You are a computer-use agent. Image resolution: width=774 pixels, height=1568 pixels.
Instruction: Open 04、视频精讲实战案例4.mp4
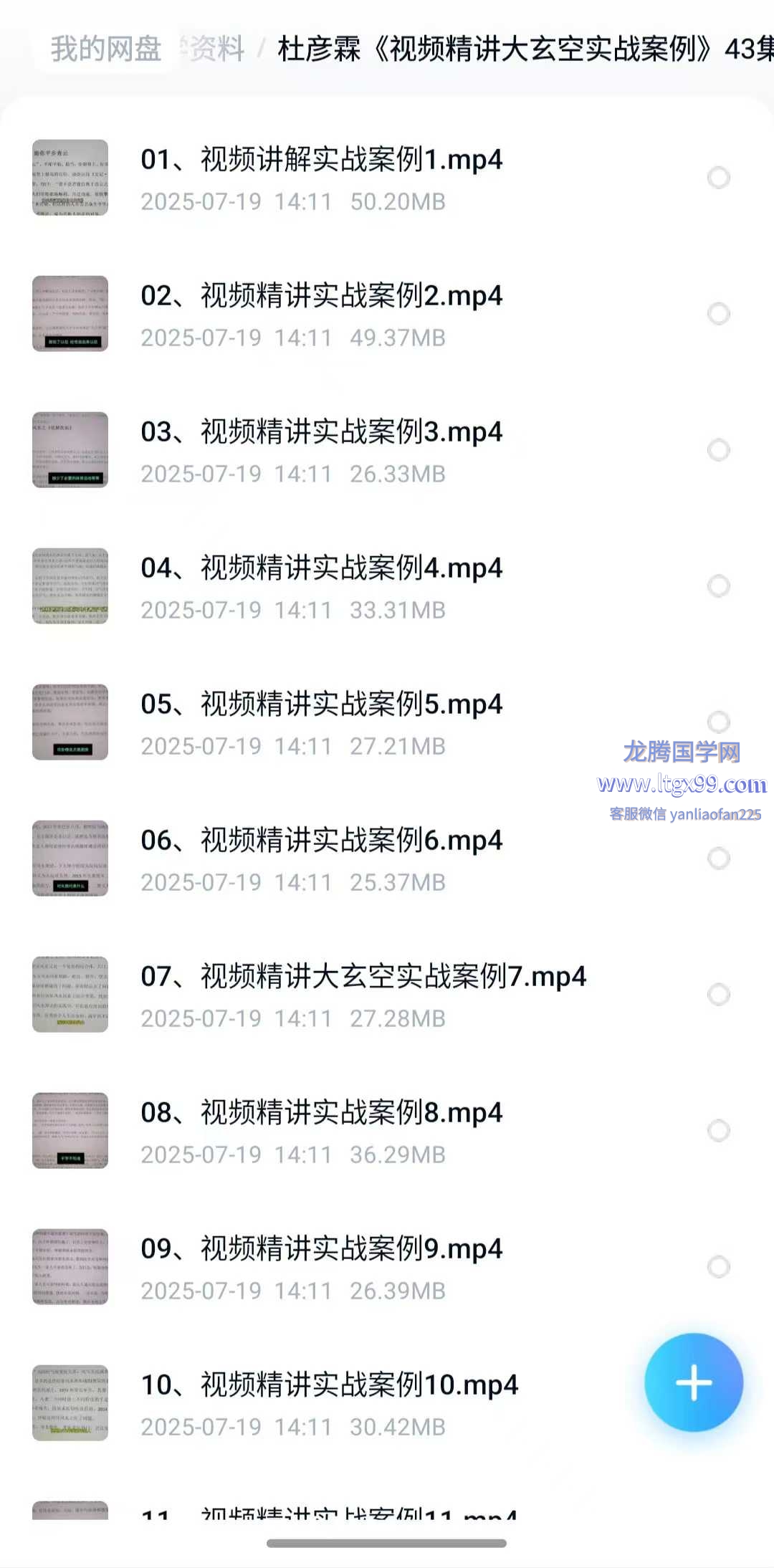[321, 568]
